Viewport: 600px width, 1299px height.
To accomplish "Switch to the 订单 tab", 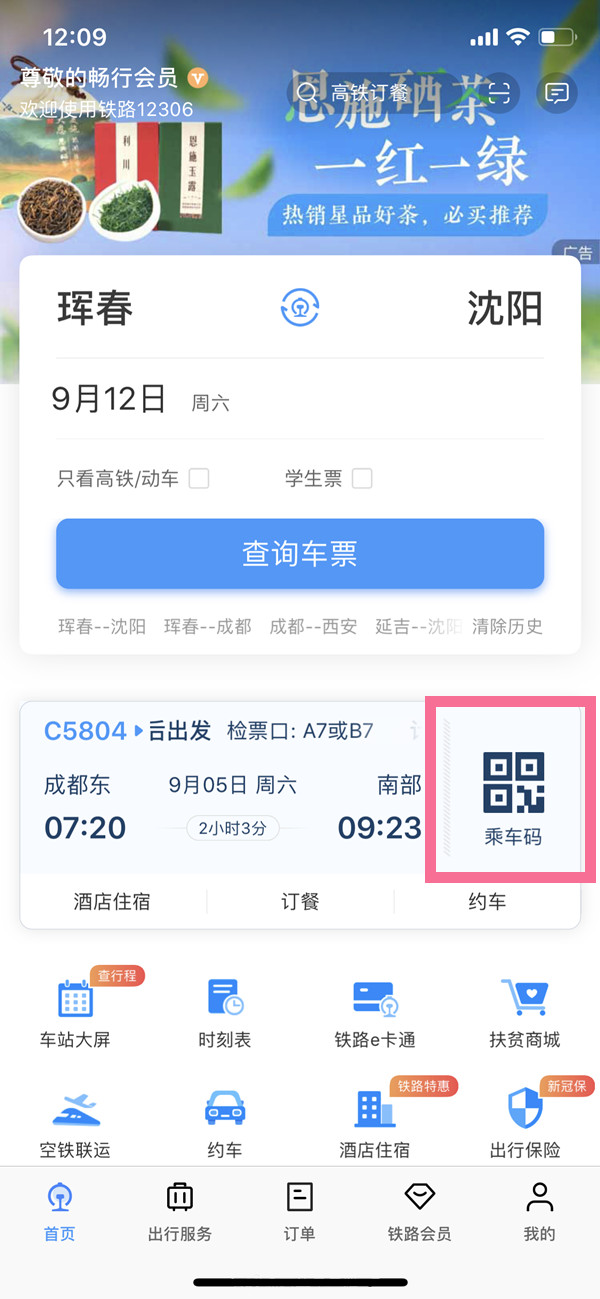I will tap(300, 1210).
